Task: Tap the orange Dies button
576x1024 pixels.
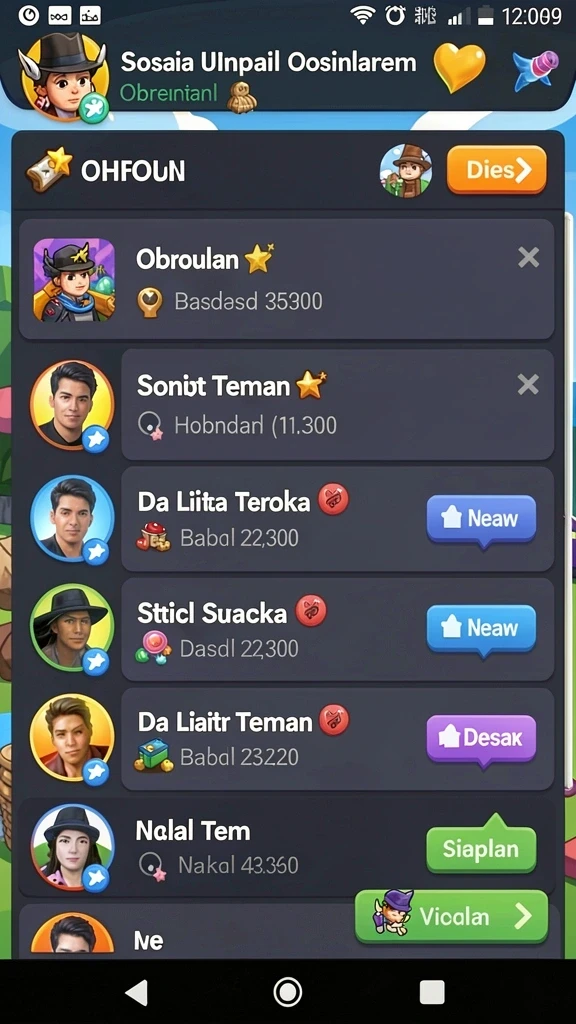Action: pyautogui.click(x=496, y=170)
